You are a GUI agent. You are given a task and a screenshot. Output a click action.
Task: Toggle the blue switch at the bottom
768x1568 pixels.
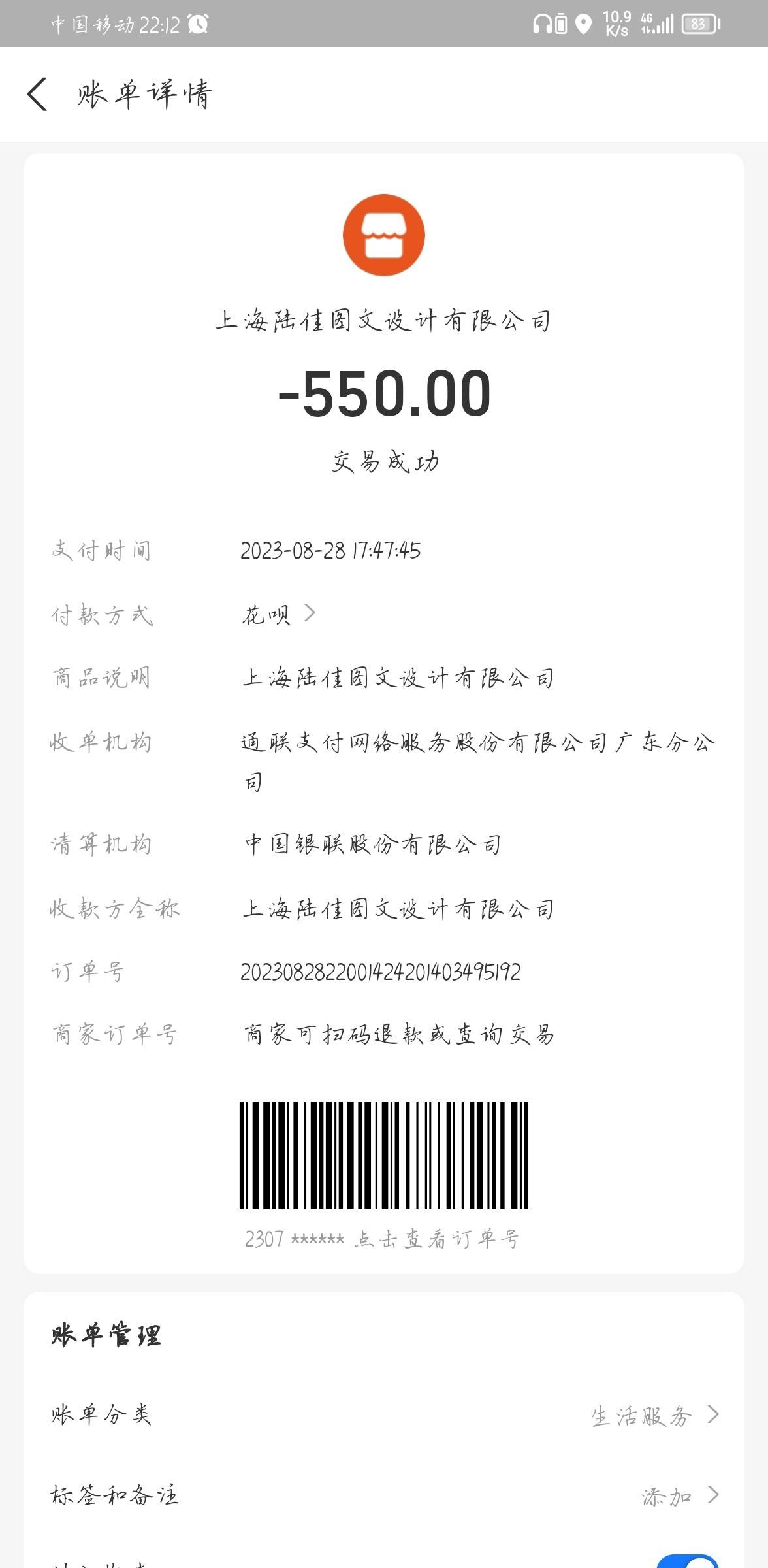[x=687, y=1561]
